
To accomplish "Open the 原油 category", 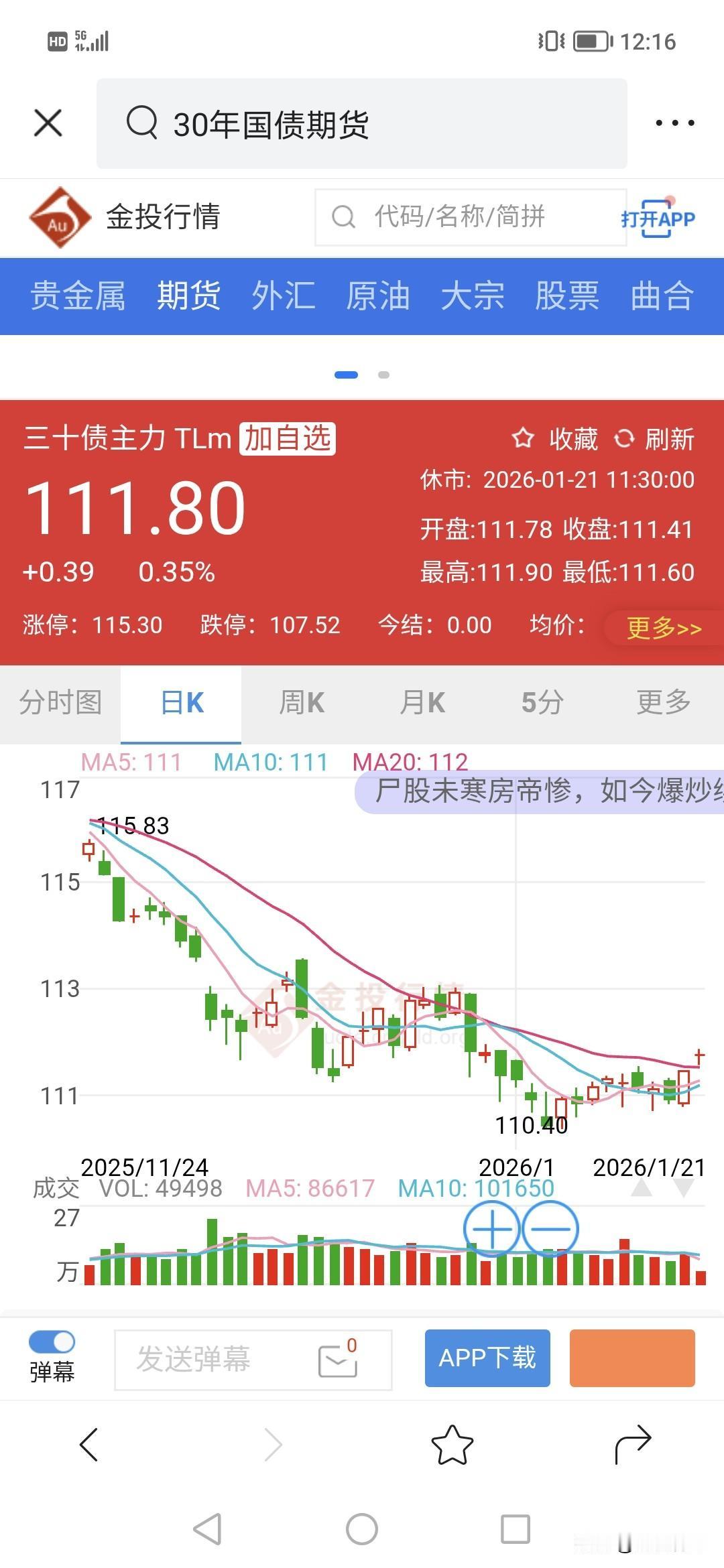I will tap(378, 296).
